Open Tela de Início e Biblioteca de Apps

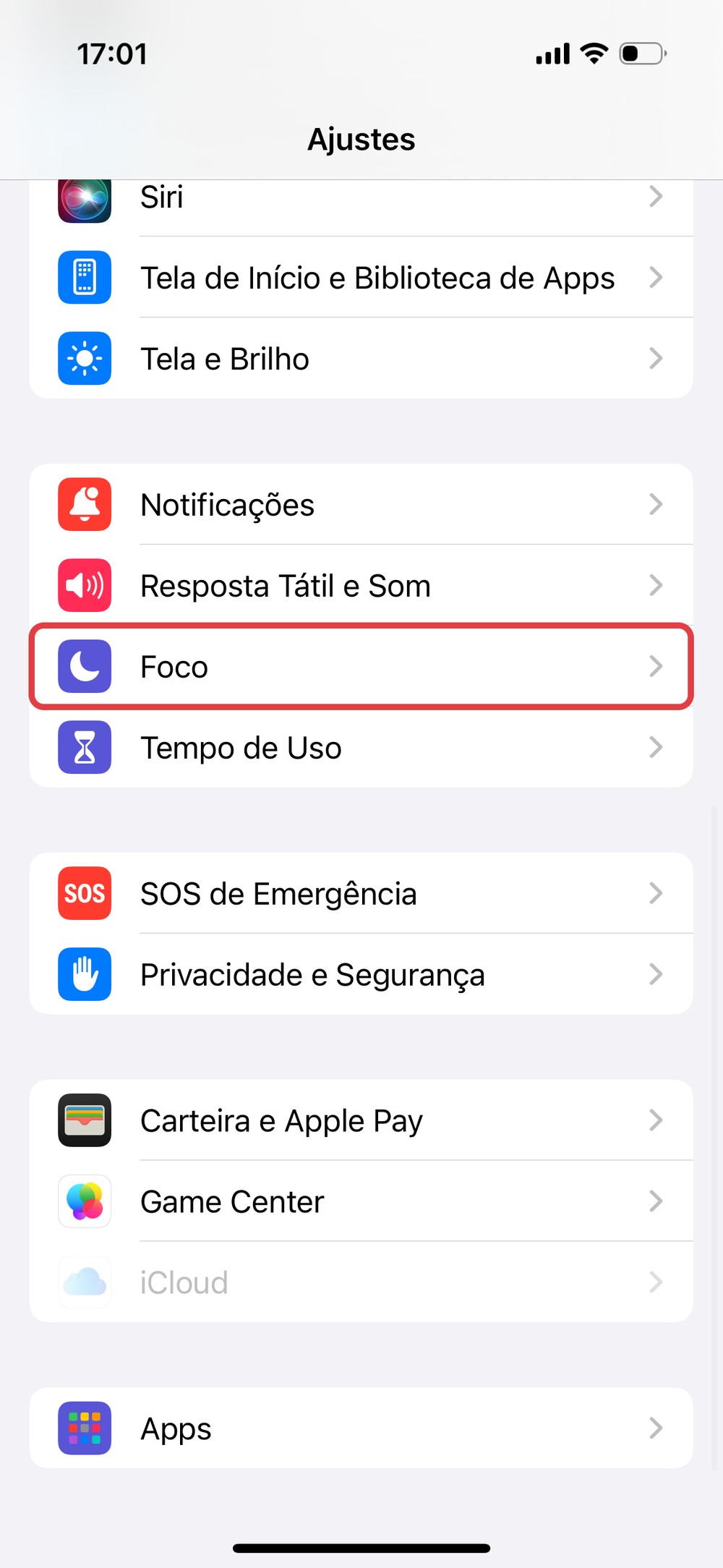(360, 278)
